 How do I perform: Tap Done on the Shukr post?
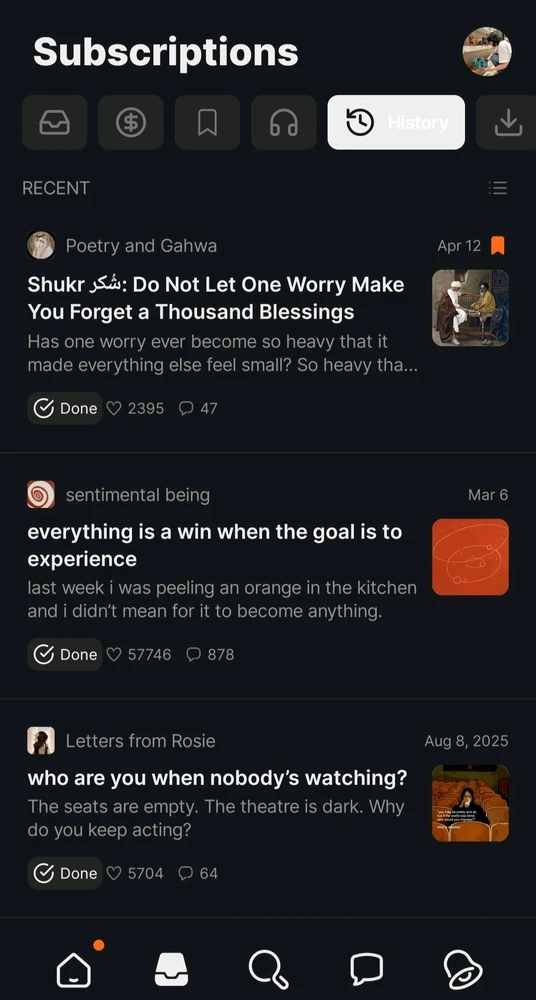65,408
